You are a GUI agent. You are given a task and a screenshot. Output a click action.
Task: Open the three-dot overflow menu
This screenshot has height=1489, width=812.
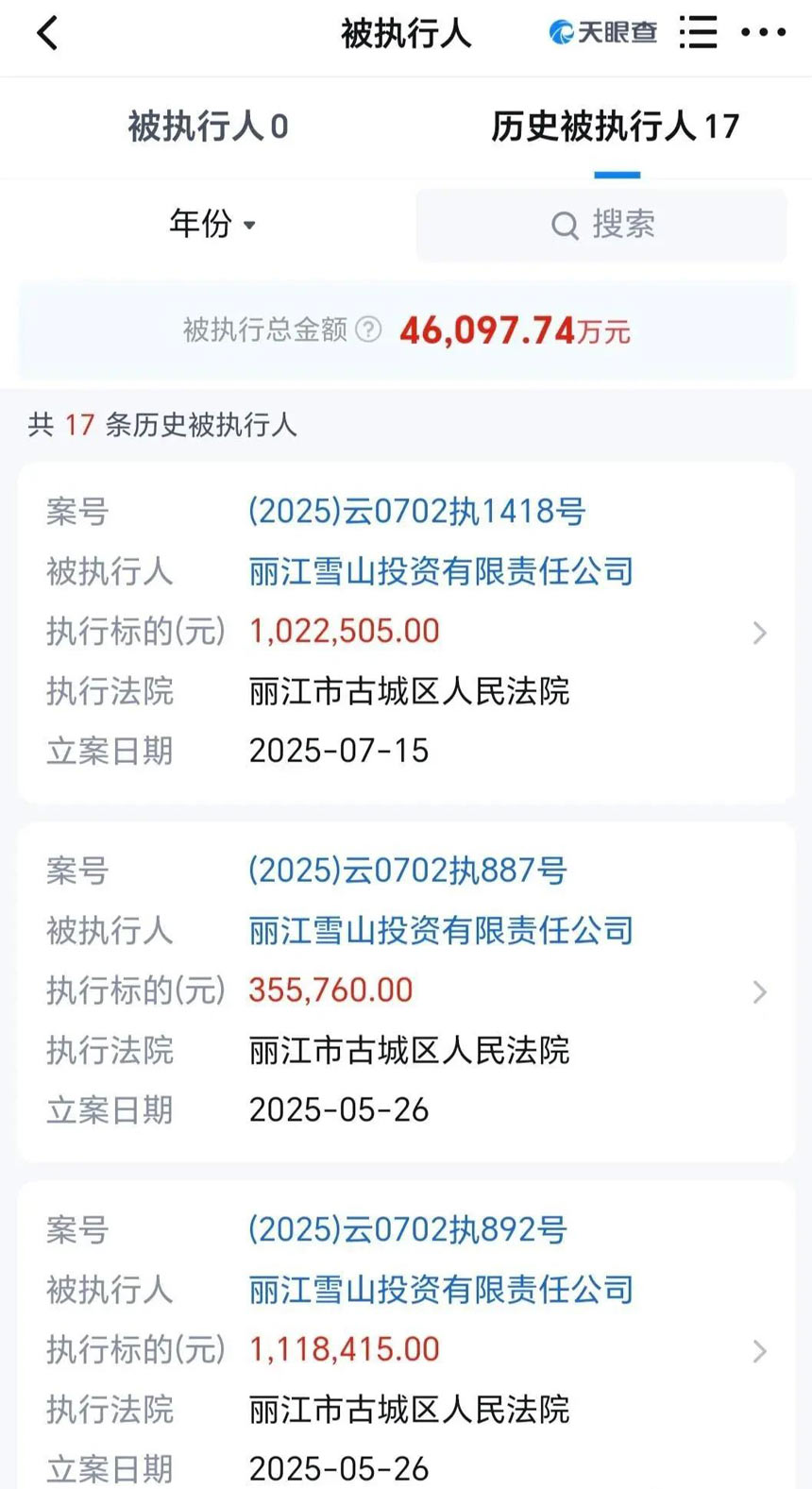coord(764,33)
